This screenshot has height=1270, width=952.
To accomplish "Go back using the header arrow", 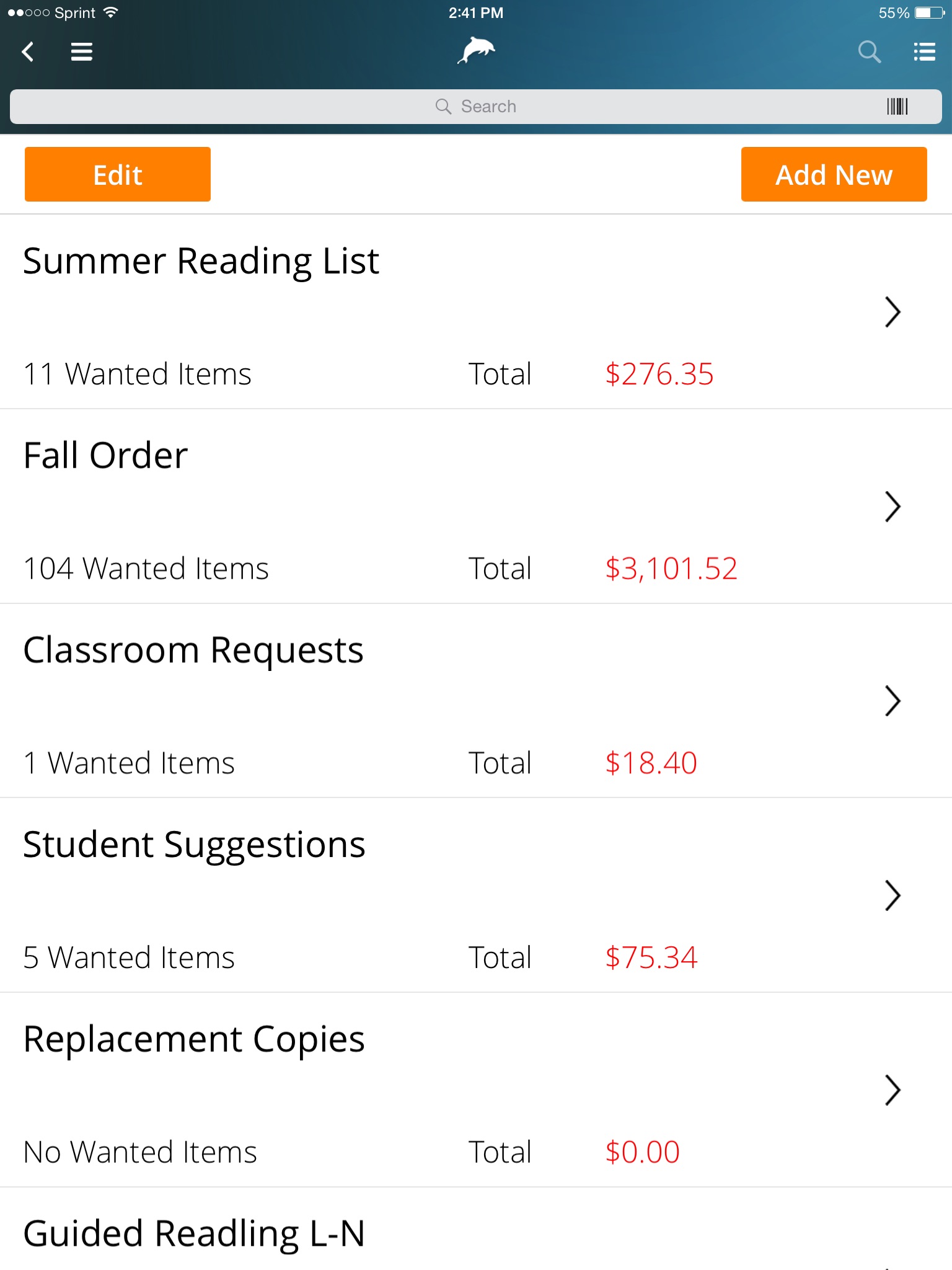I will click(x=28, y=51).
